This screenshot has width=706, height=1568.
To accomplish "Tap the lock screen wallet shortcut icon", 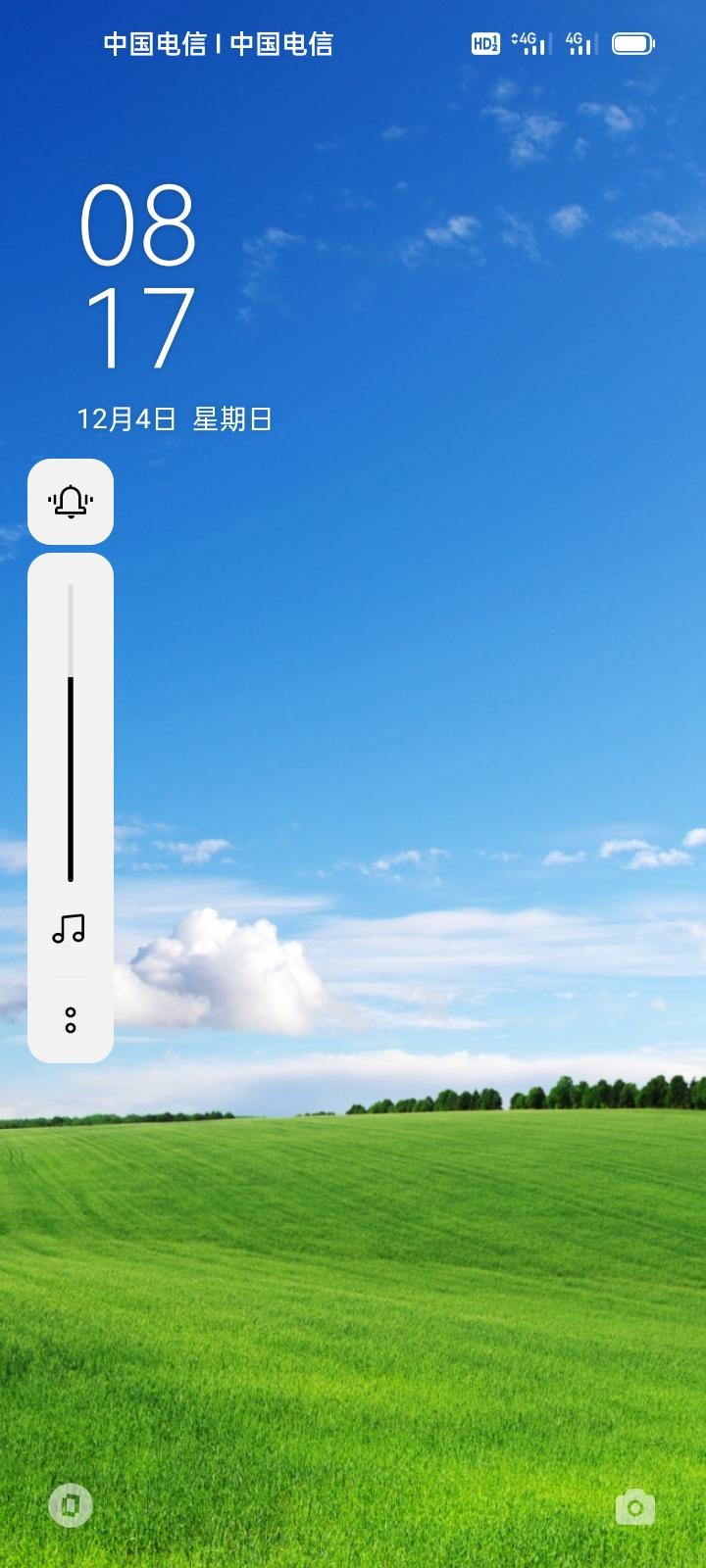I will [71, 1505].
